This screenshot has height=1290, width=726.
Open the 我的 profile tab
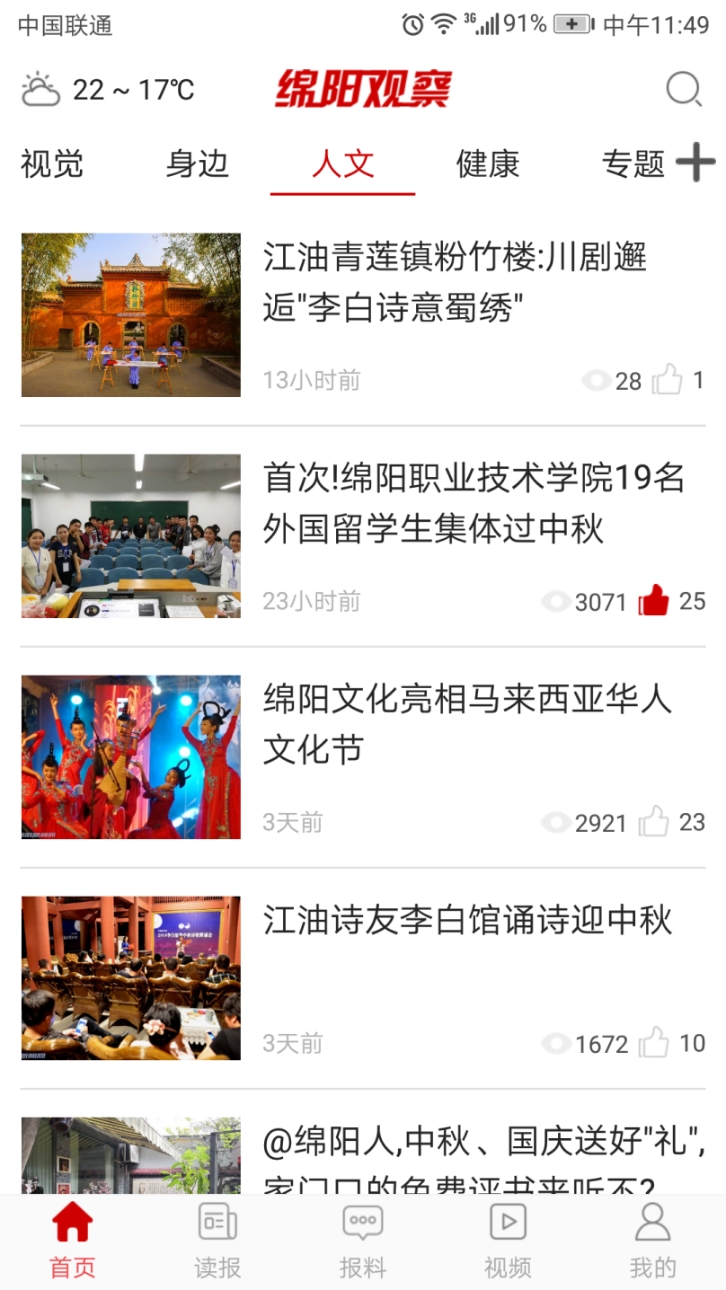[653, 1241]
